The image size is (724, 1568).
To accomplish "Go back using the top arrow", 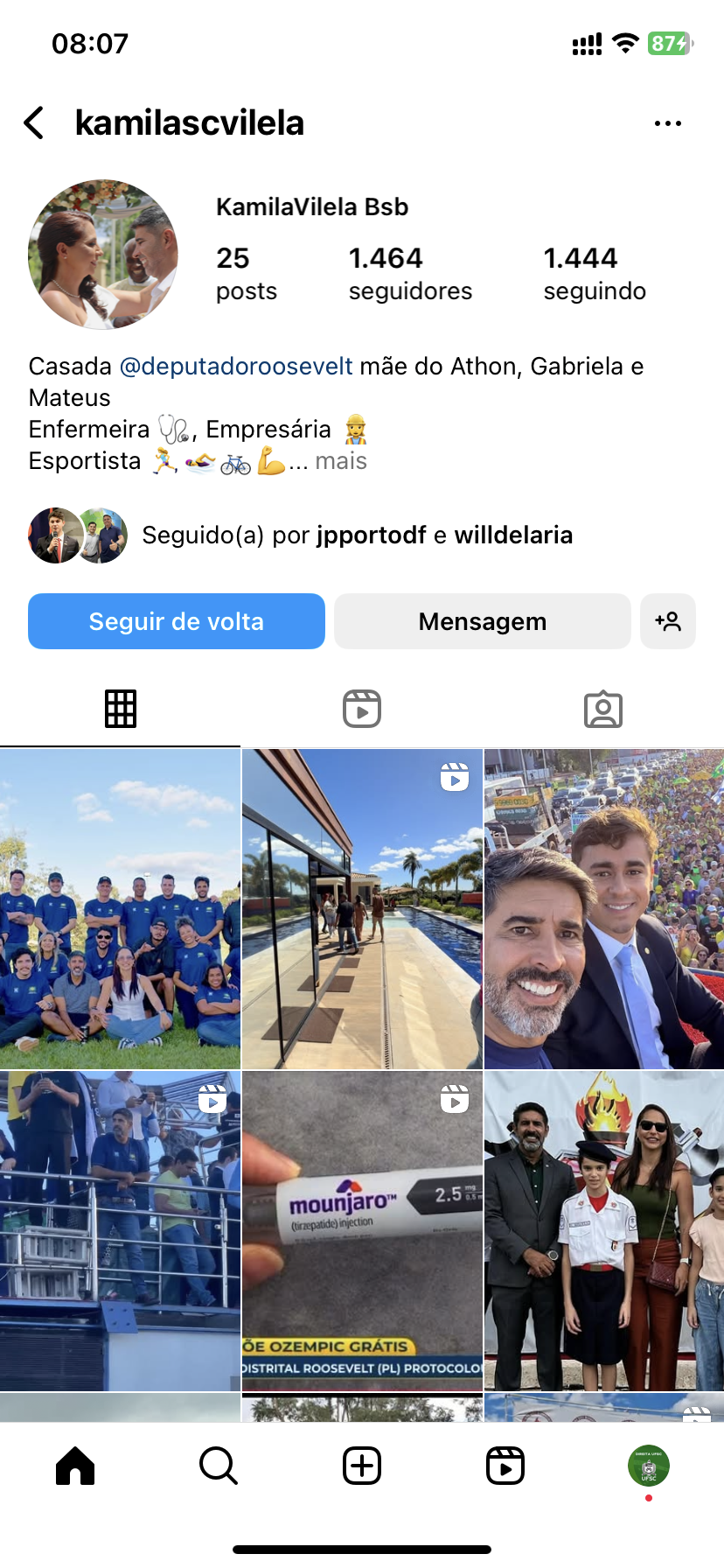I will pos(35,123).
